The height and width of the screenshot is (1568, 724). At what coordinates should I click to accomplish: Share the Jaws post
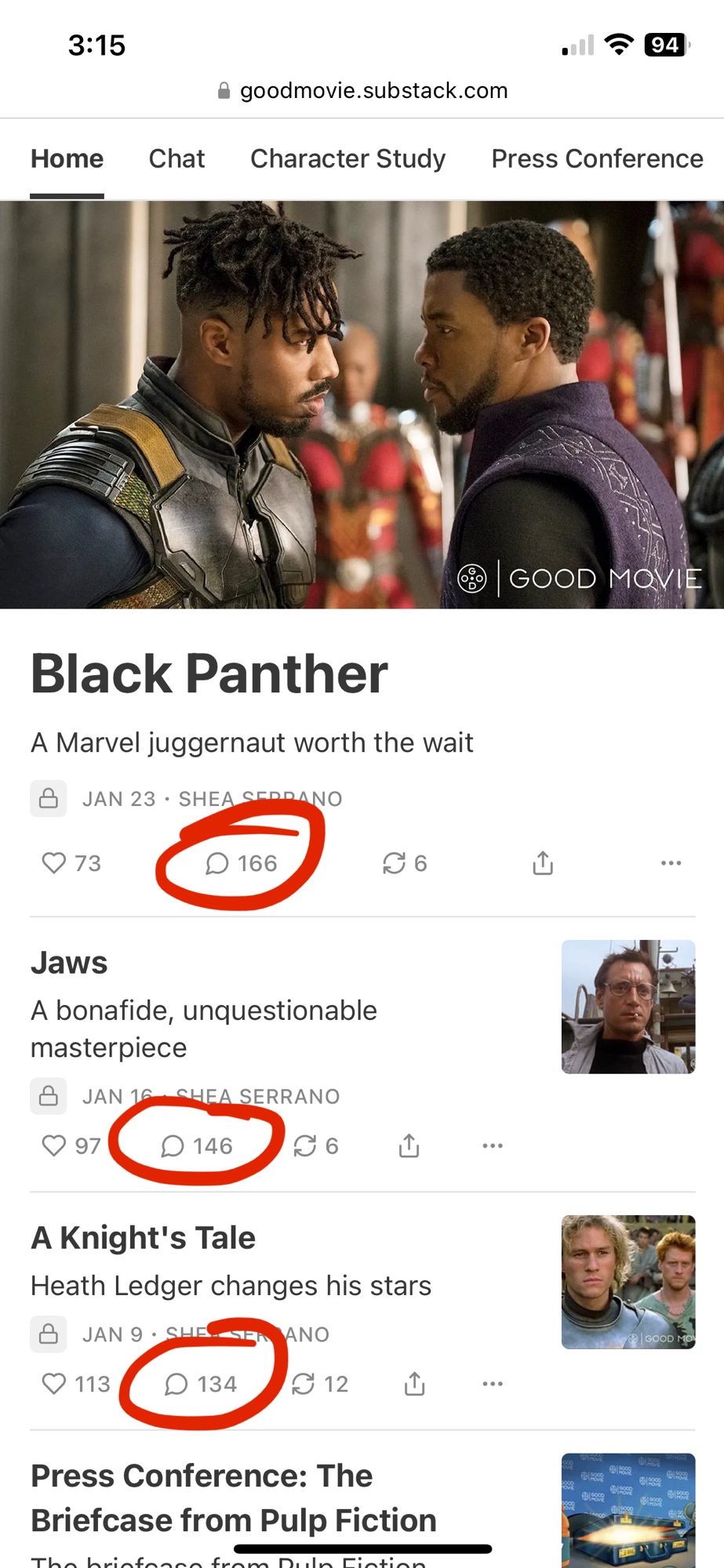coord(409,1146)
